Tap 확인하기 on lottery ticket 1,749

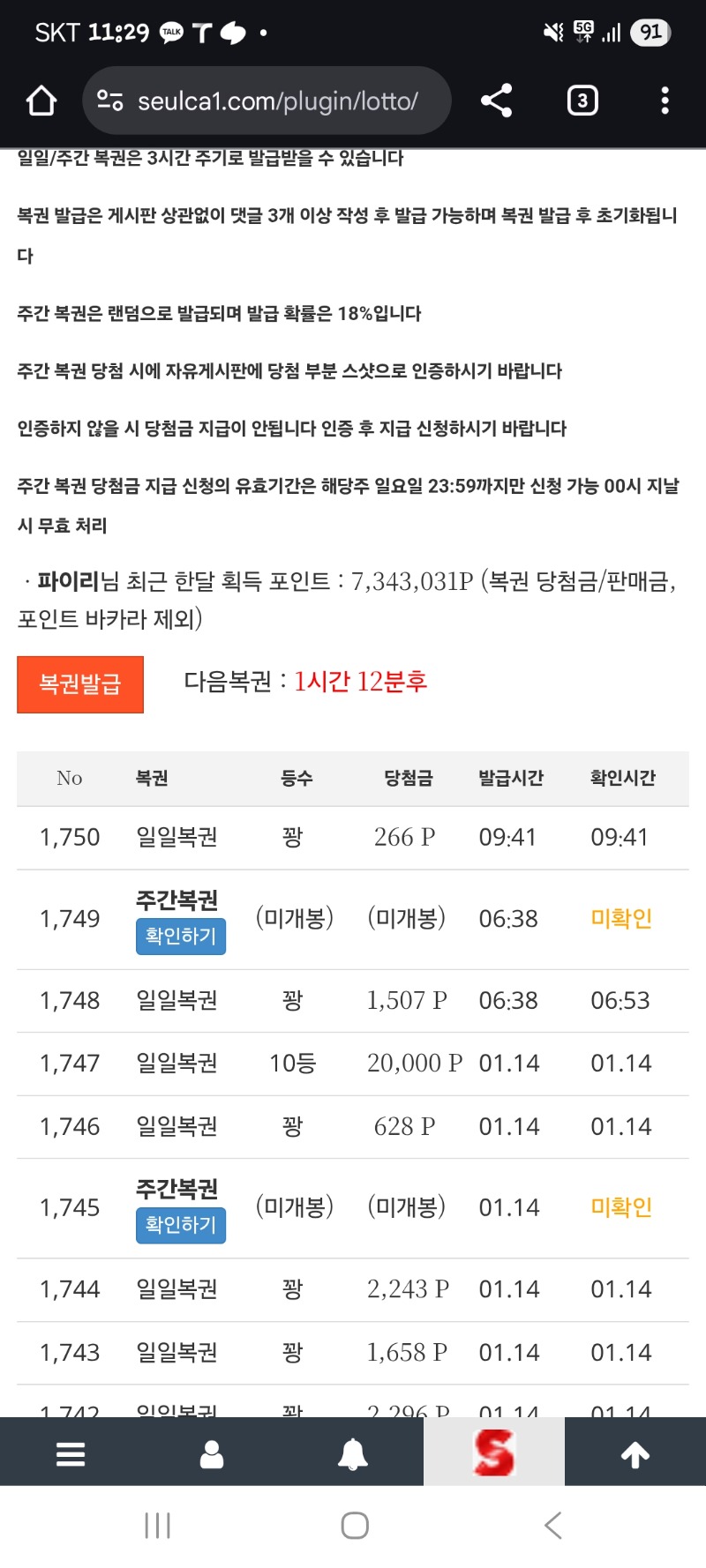pos(181,936)
